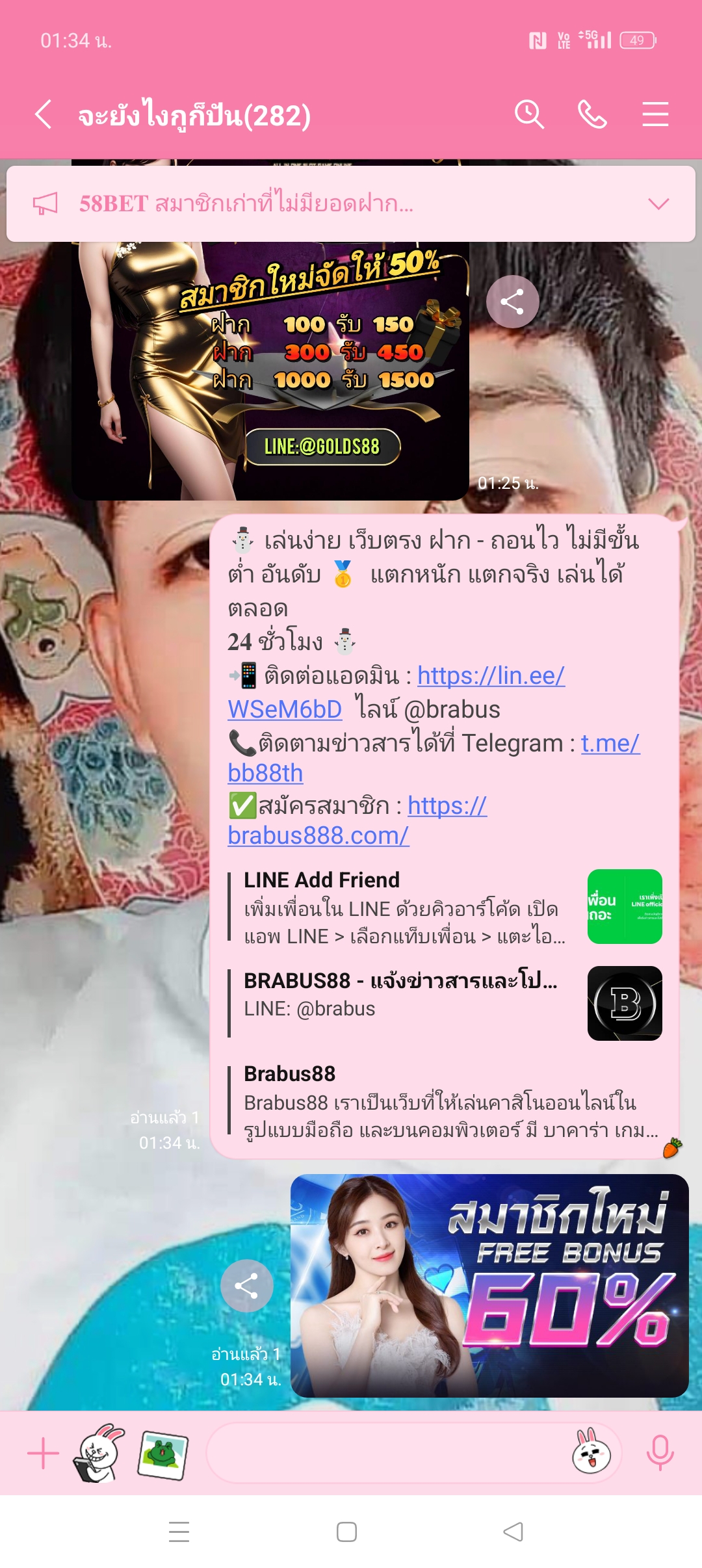Open the GOLDS88 promotional image
The image size is (702, 1568).
click(x=270, y=371)
